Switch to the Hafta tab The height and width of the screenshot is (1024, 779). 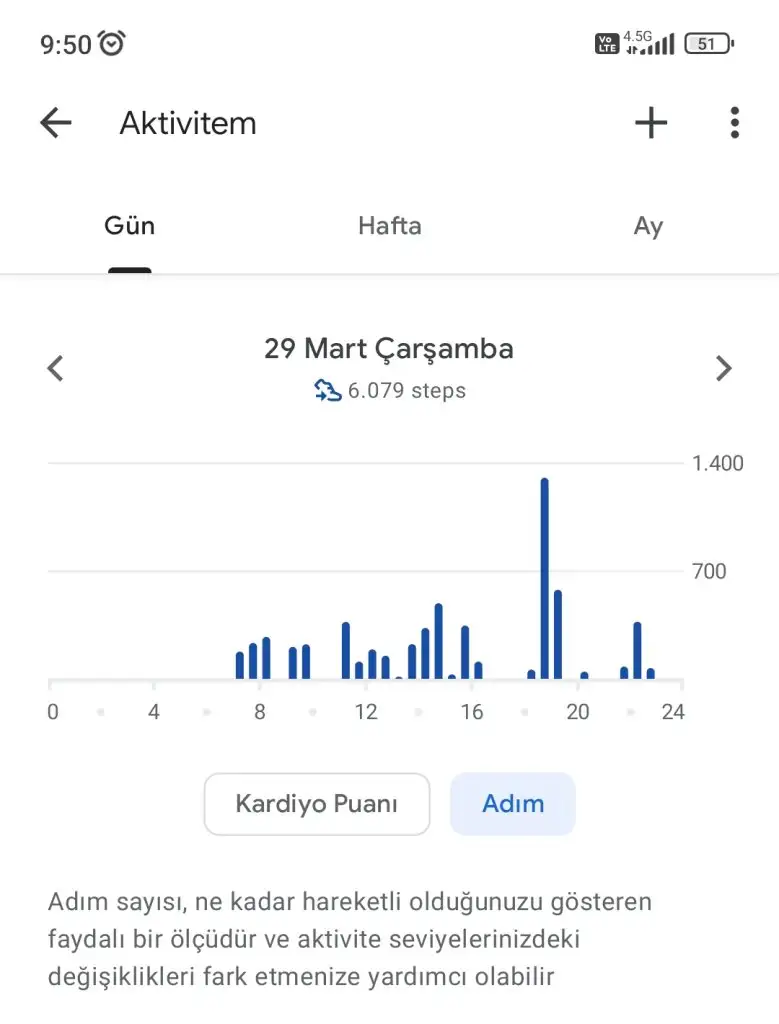coord(390,226)
